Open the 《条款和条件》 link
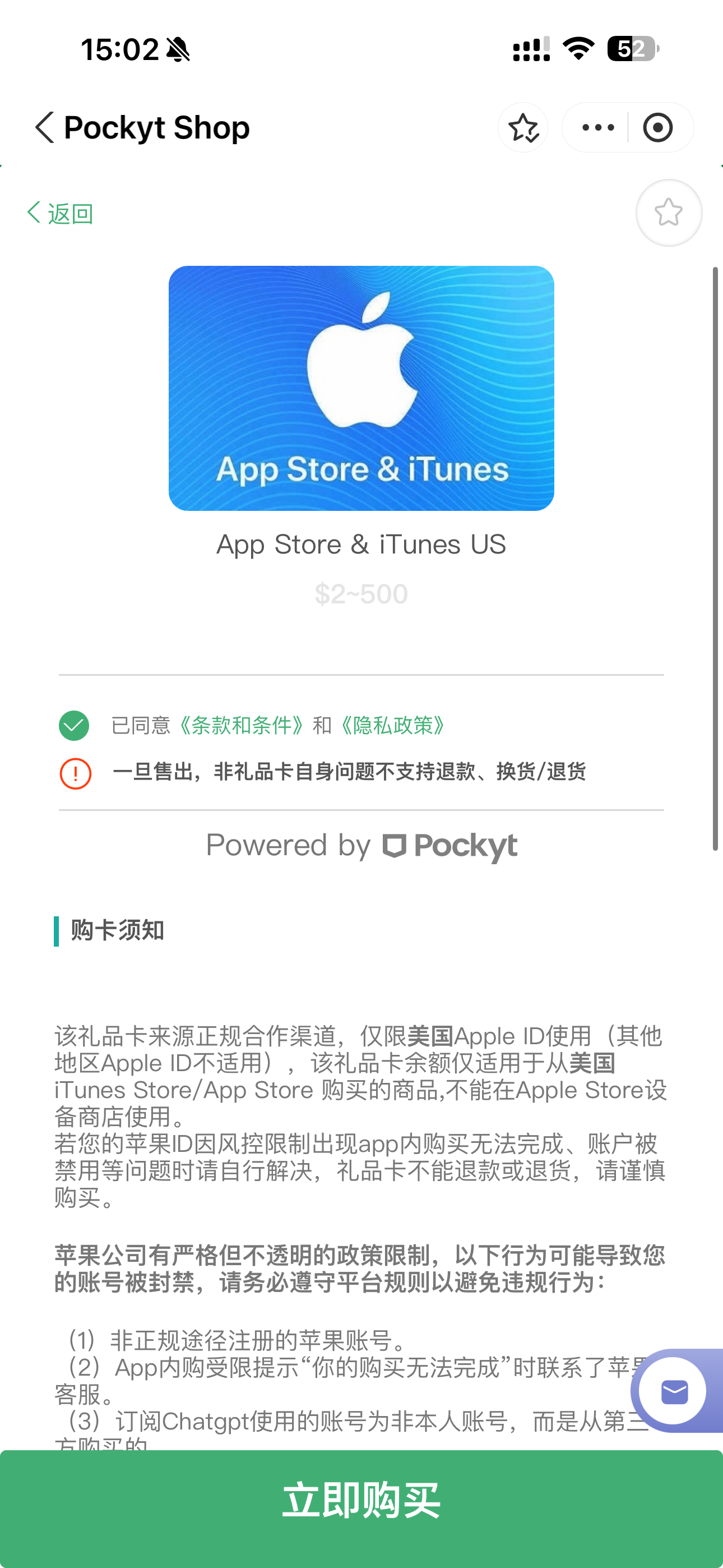This screenshot has width=723, height=1568. click(x=241, y=726)
